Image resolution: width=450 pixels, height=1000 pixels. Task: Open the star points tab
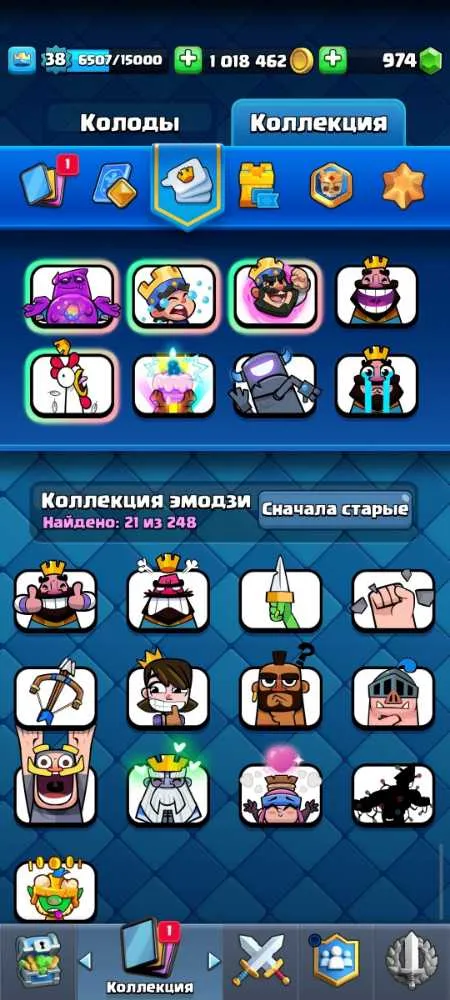point(403,186)
